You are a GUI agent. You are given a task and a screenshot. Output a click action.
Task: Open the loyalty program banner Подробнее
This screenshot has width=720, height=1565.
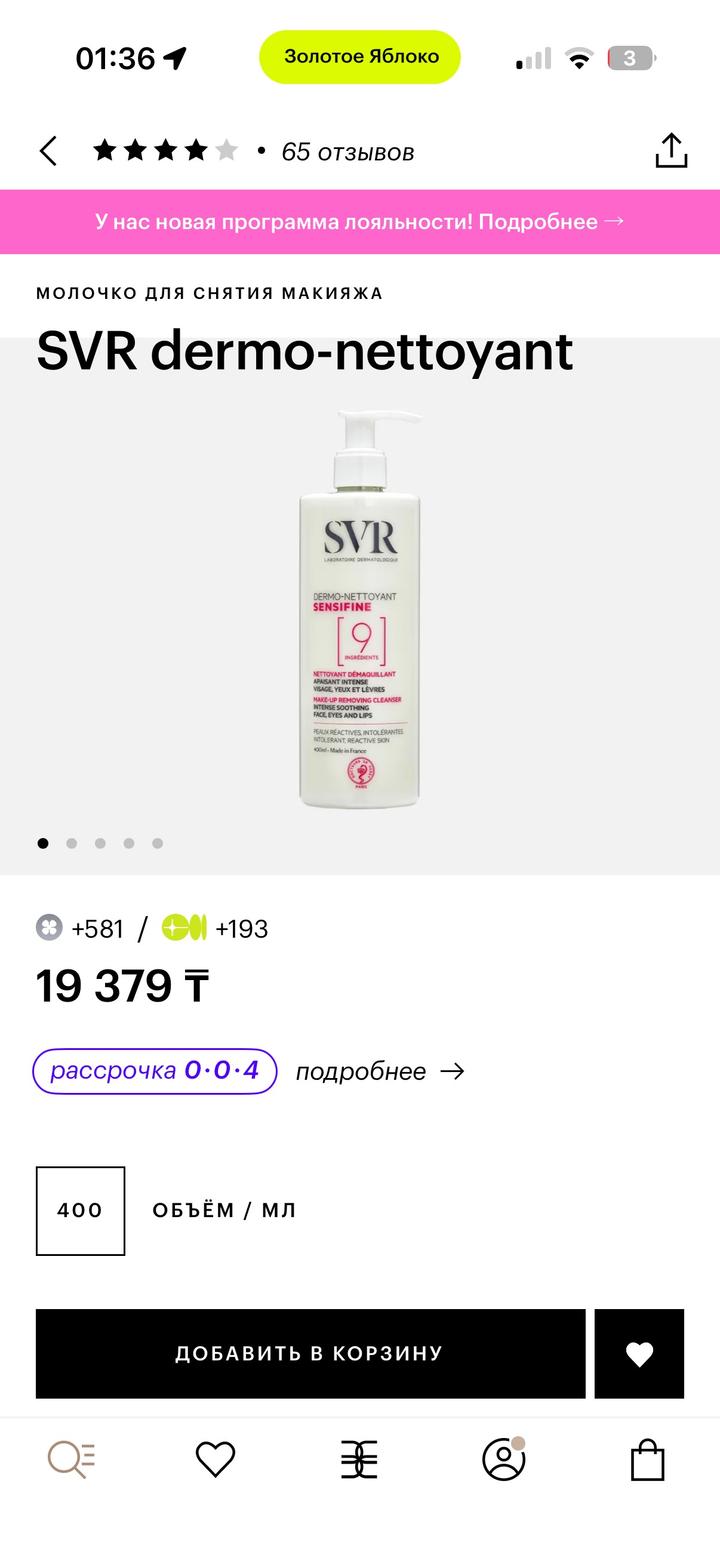click(x=360, y=221)
